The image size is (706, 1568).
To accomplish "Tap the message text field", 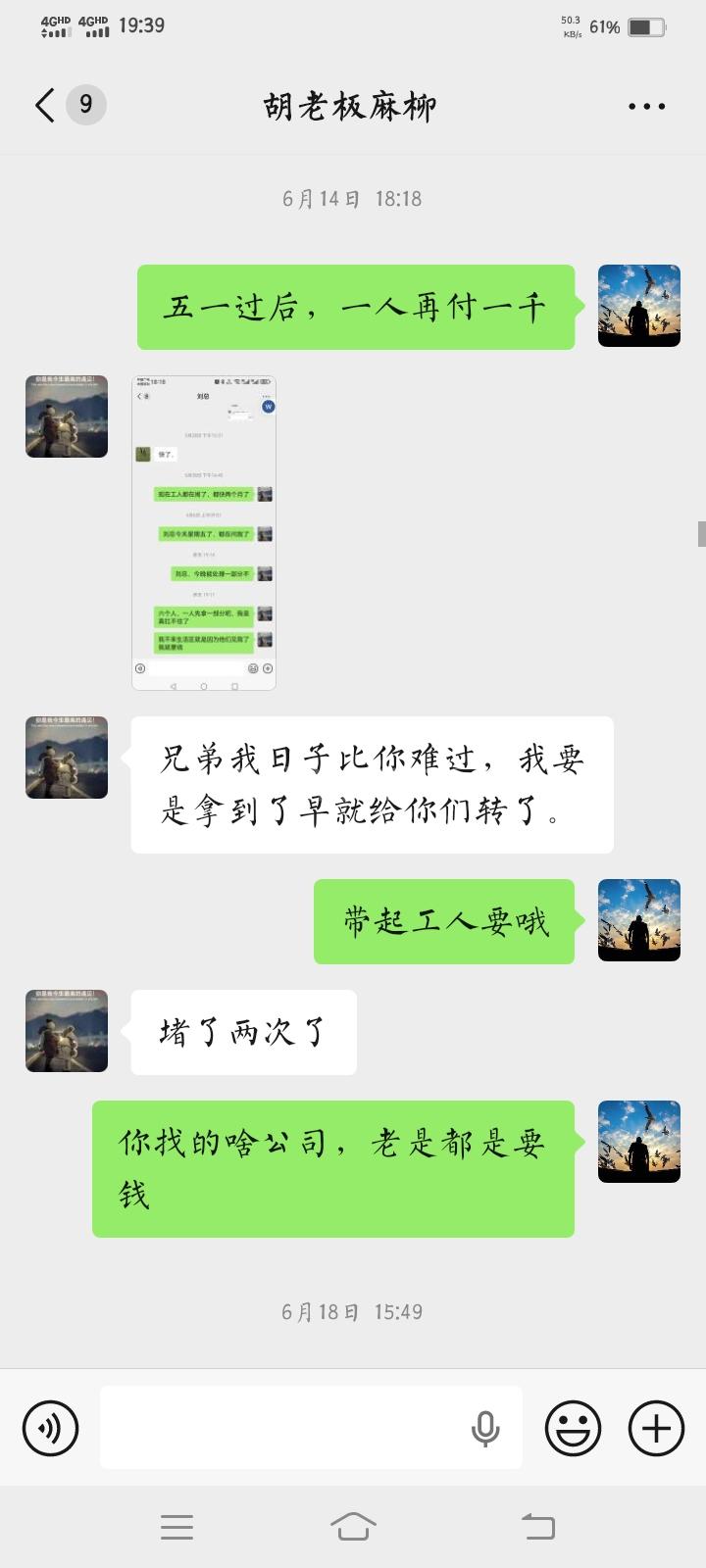I will tap(284, 1427).
